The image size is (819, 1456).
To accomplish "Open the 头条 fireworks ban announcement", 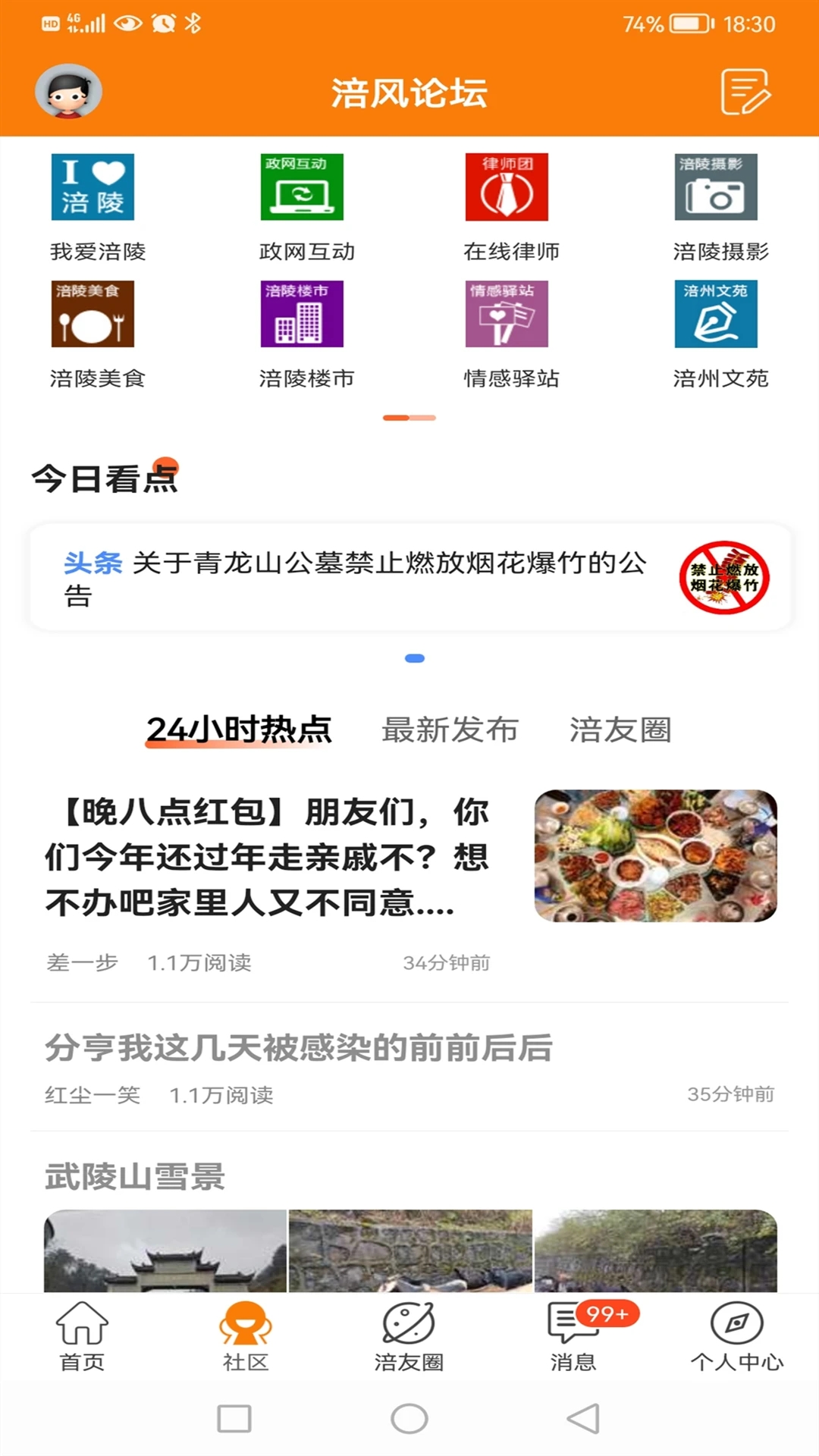I will click(409, 576).
